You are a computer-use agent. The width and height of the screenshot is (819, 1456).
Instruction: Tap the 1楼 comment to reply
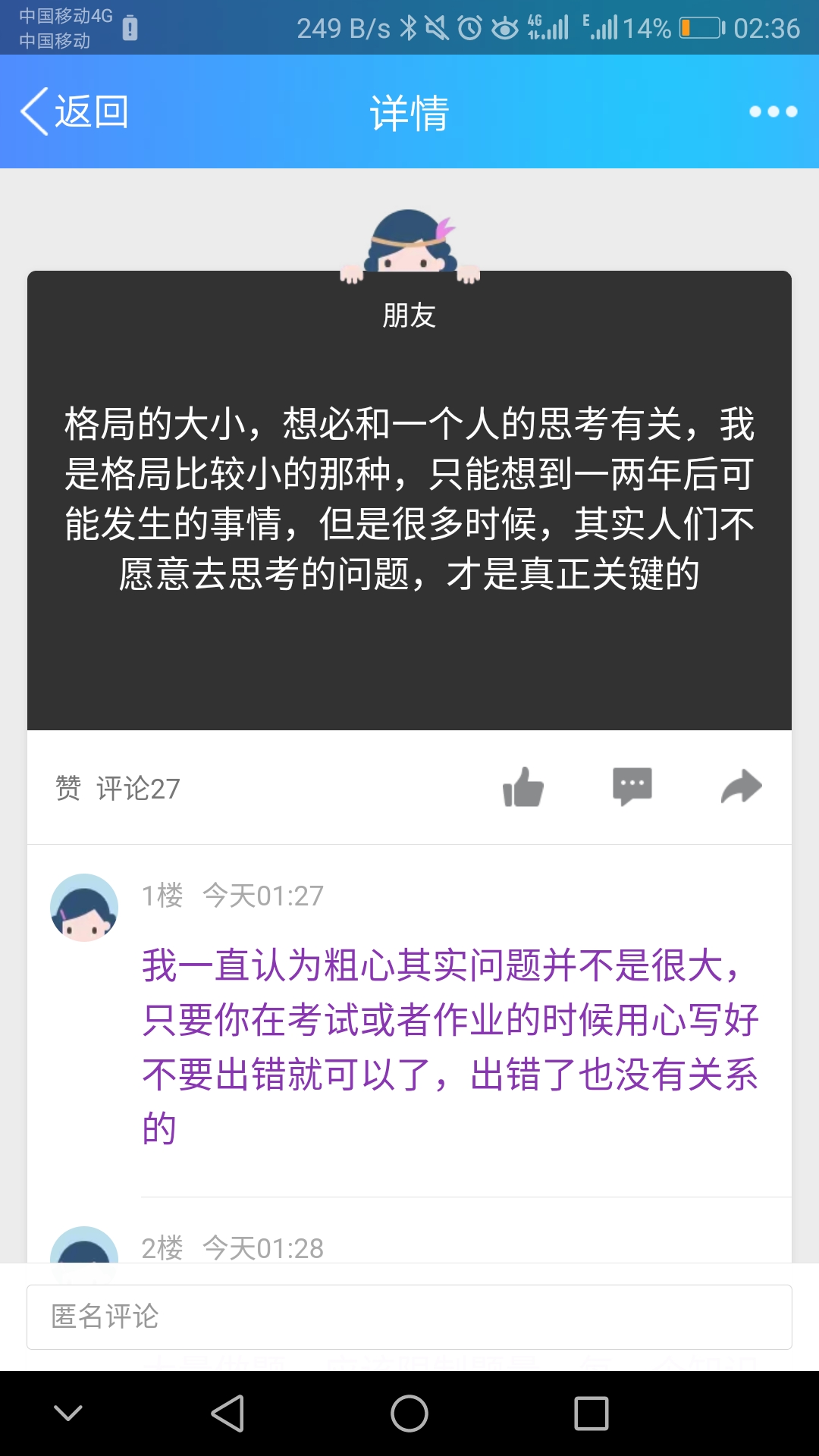(450, 1046)
